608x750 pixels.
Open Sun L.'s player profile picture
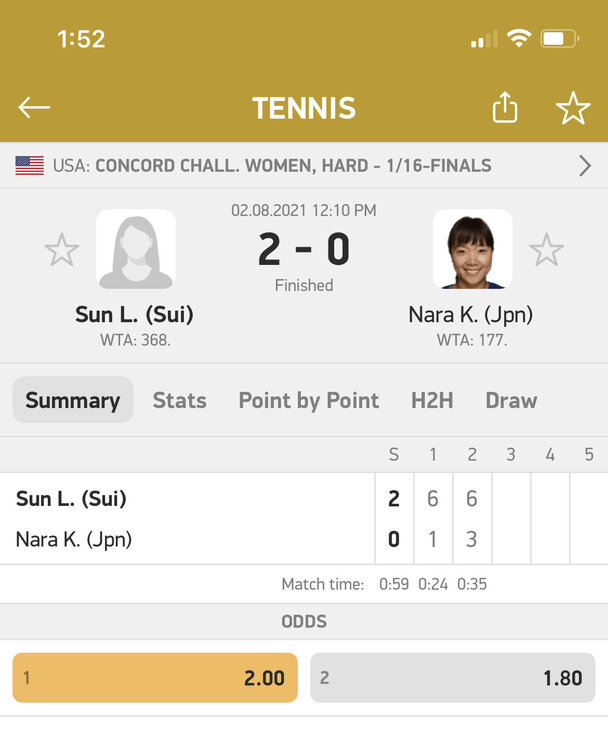pyautogui.click(x=135, y=249)
